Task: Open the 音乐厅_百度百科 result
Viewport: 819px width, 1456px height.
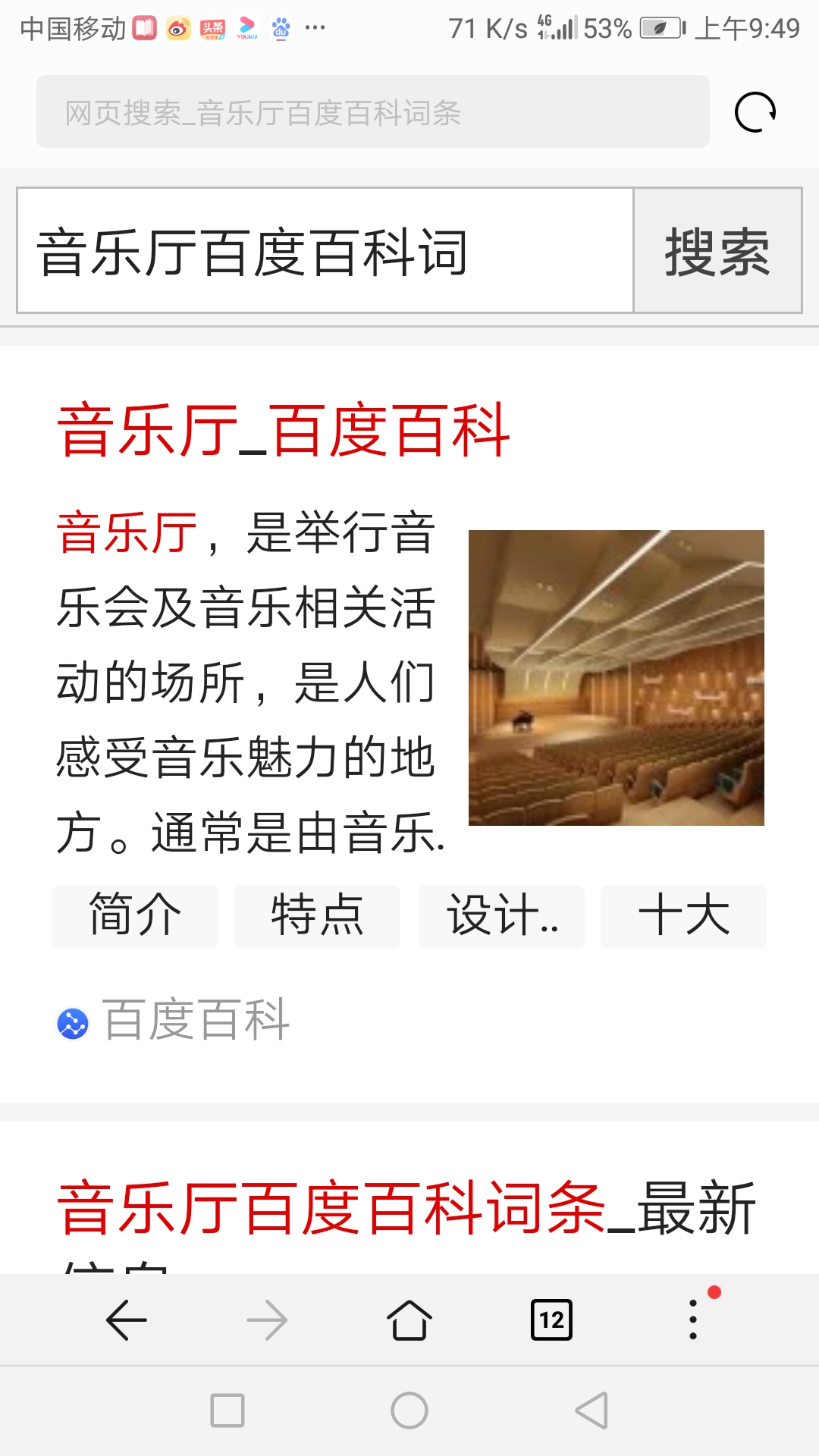Action: point(284,431)
